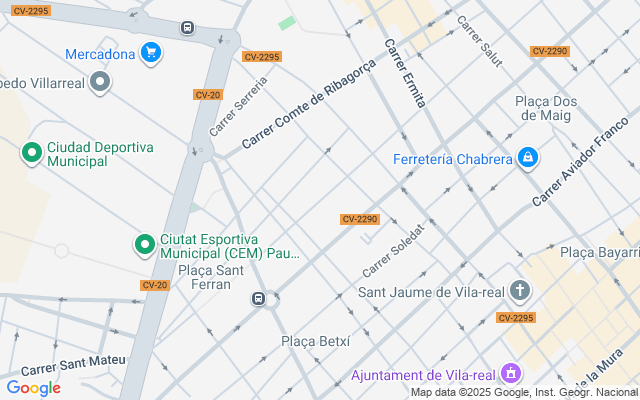Open the Mercadona store marker
The image size is (640, 400).
click(151, 52)
